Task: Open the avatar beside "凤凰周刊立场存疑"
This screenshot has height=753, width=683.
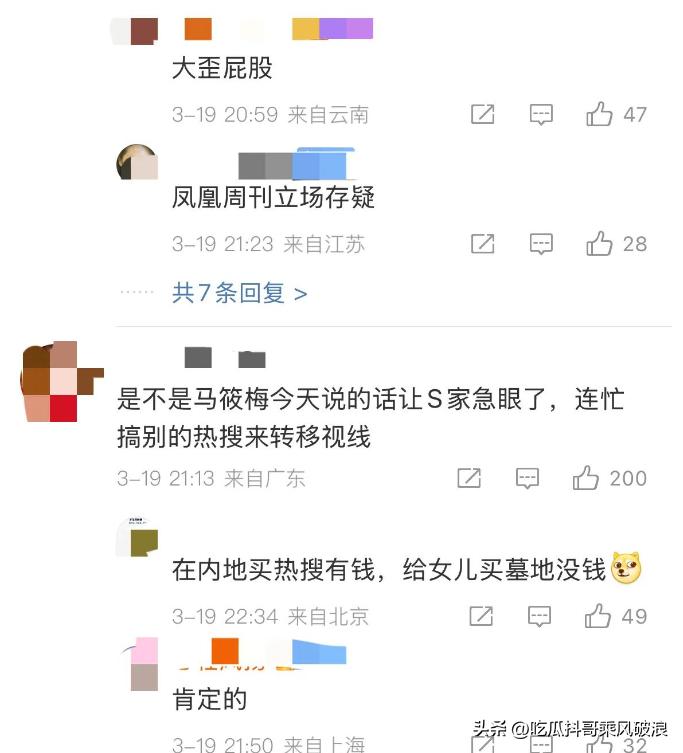Action: coord(138,163)
